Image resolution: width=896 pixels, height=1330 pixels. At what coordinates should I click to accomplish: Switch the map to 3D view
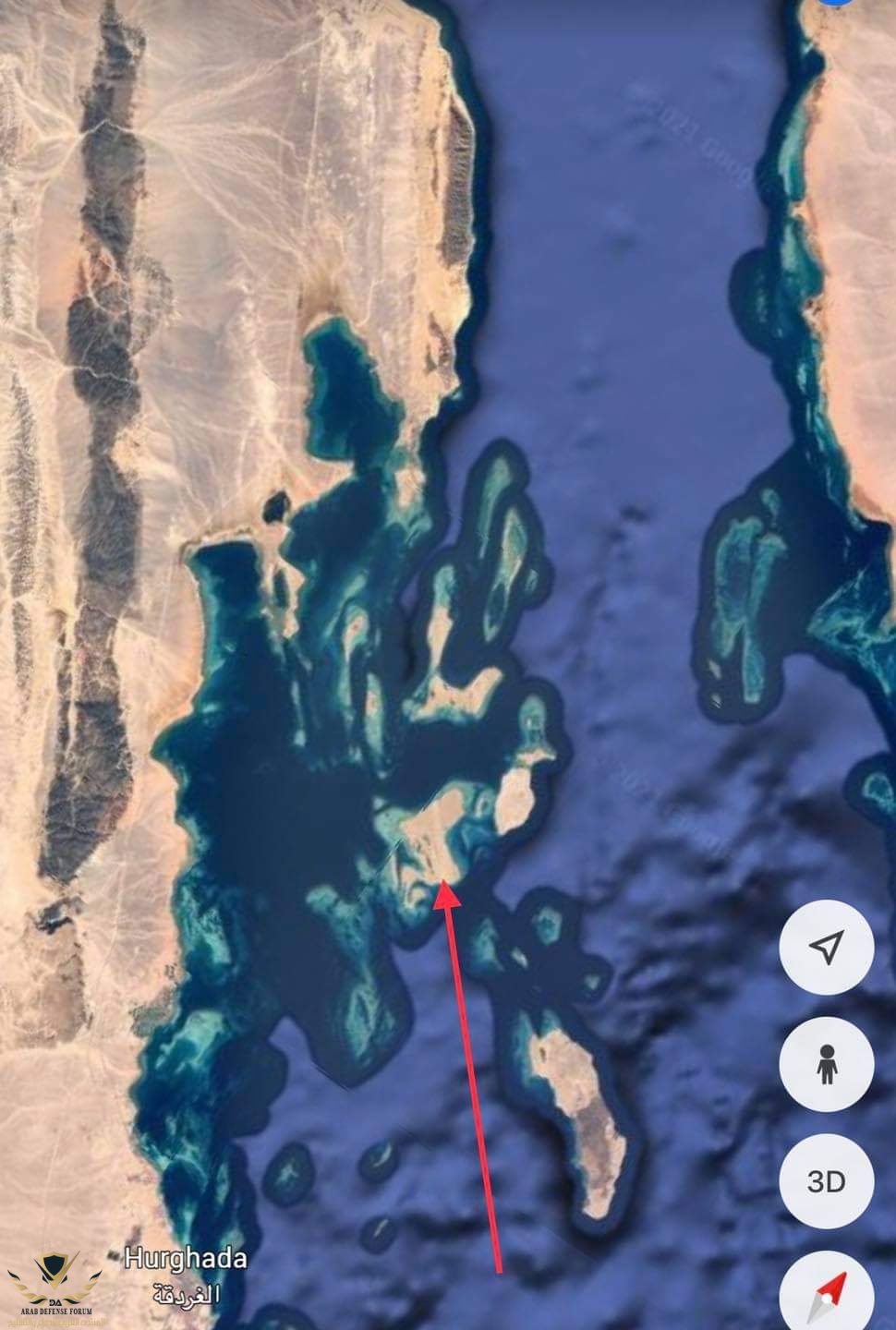coord(826,1181)
